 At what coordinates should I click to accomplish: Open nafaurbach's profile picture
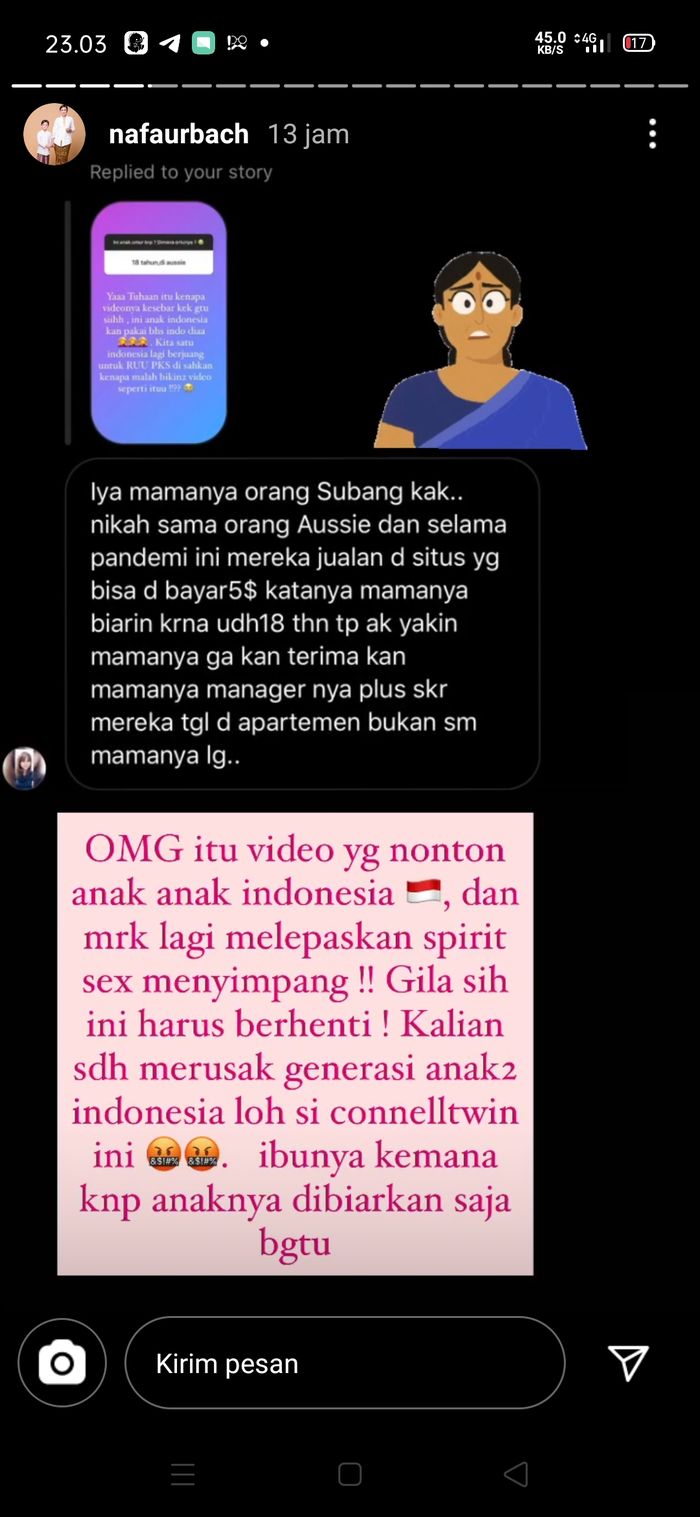(x=54, y=134)
